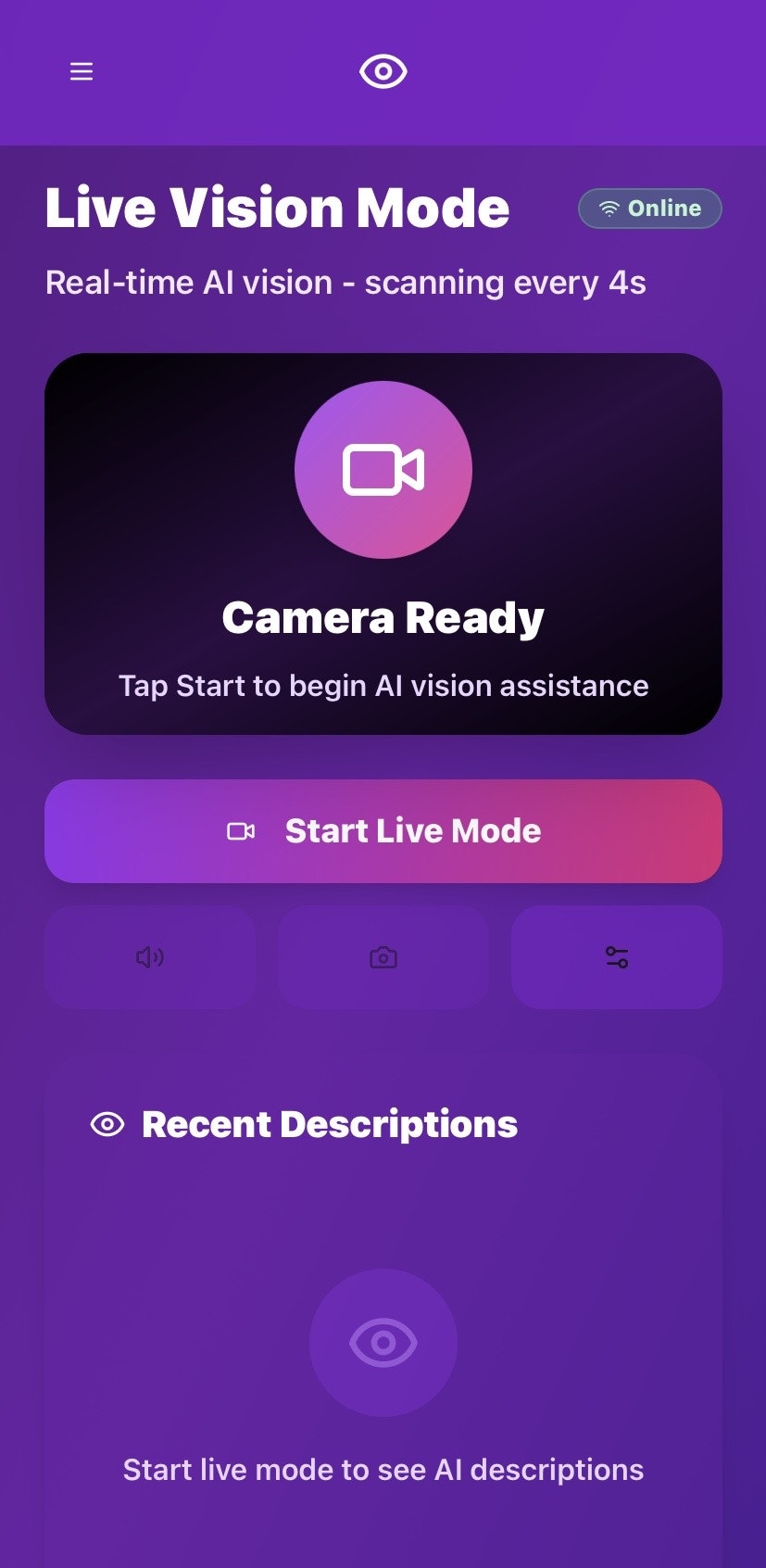Click the scanning every 4s subtitle
This screenshot has width=766, height=1568.
point(345,283)
